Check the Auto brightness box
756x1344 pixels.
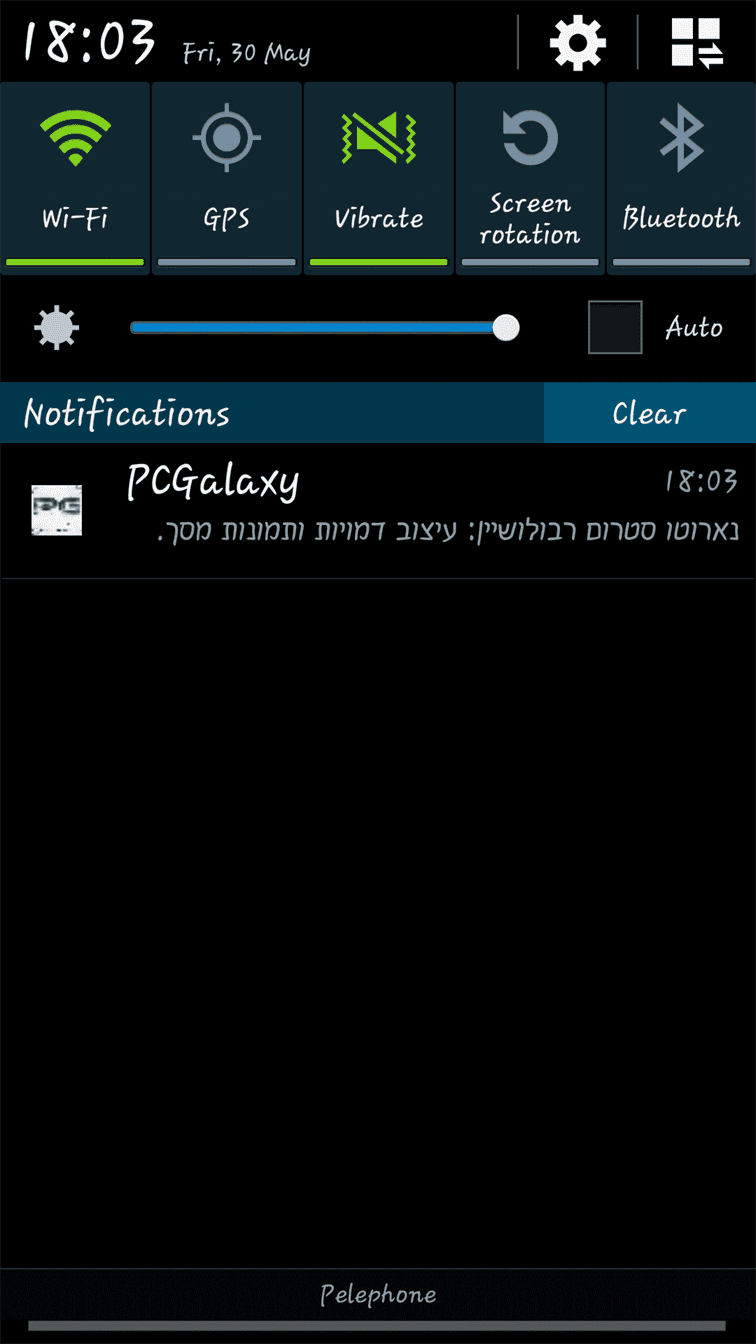(615, 327)
